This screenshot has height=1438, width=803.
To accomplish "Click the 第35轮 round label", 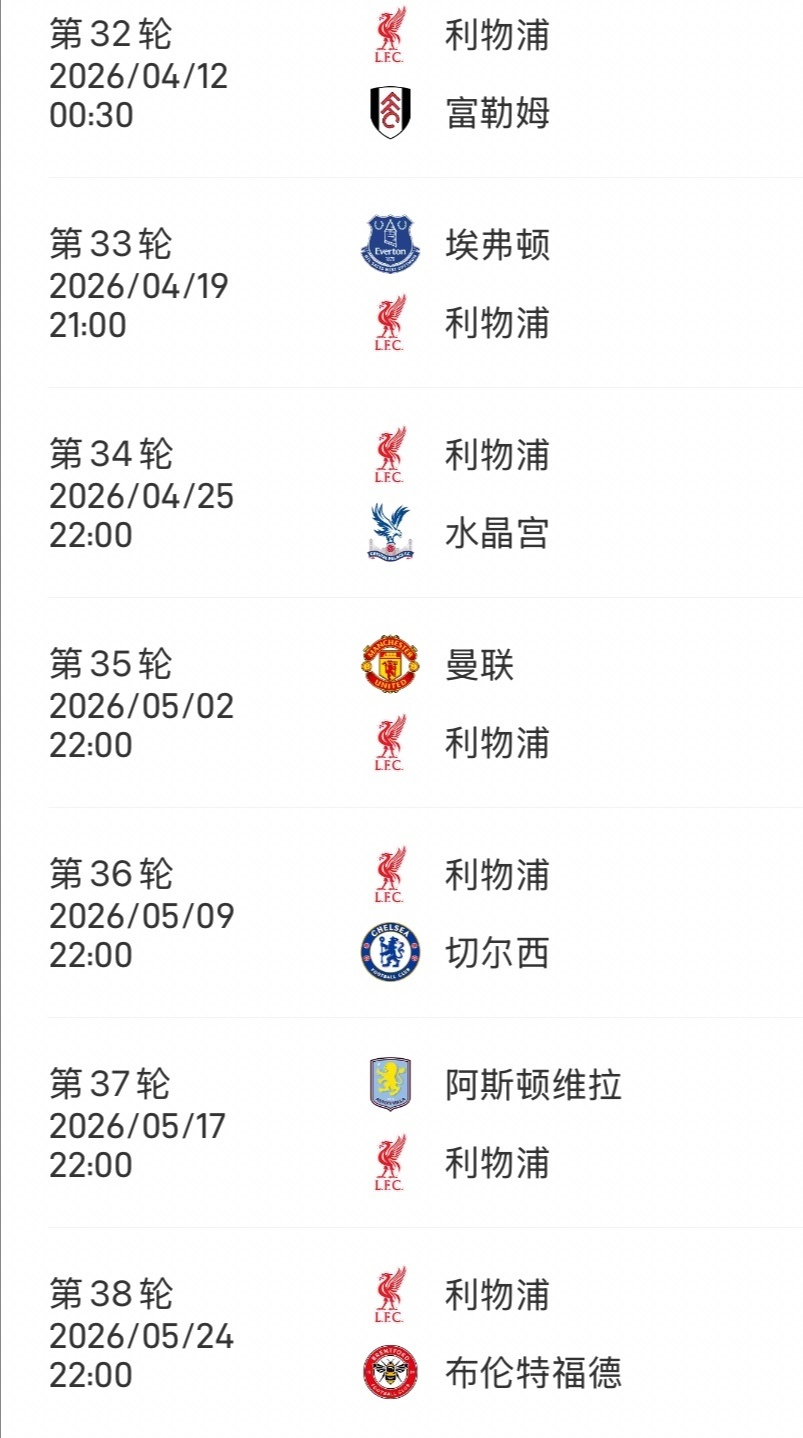I will [109, 664].
